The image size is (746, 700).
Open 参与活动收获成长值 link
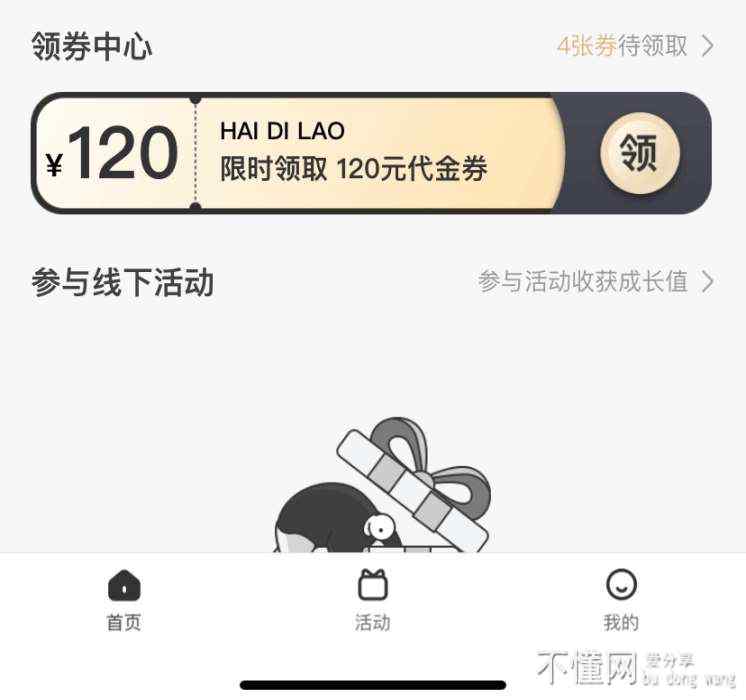point(595,282)
